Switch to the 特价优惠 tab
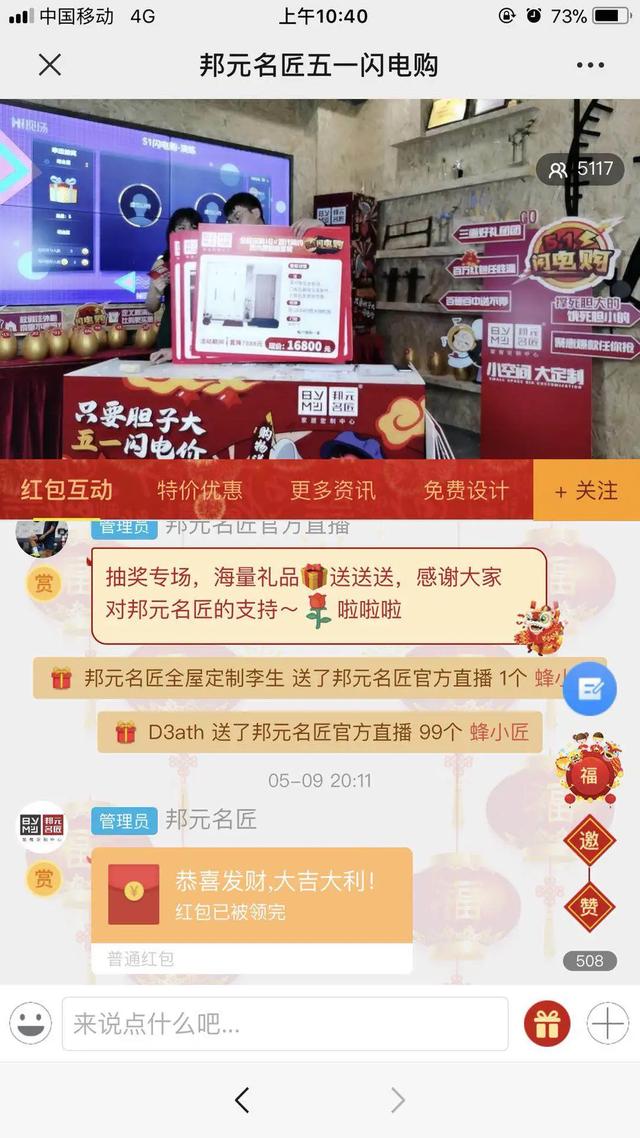640x1138 pixels. (199, 490)
